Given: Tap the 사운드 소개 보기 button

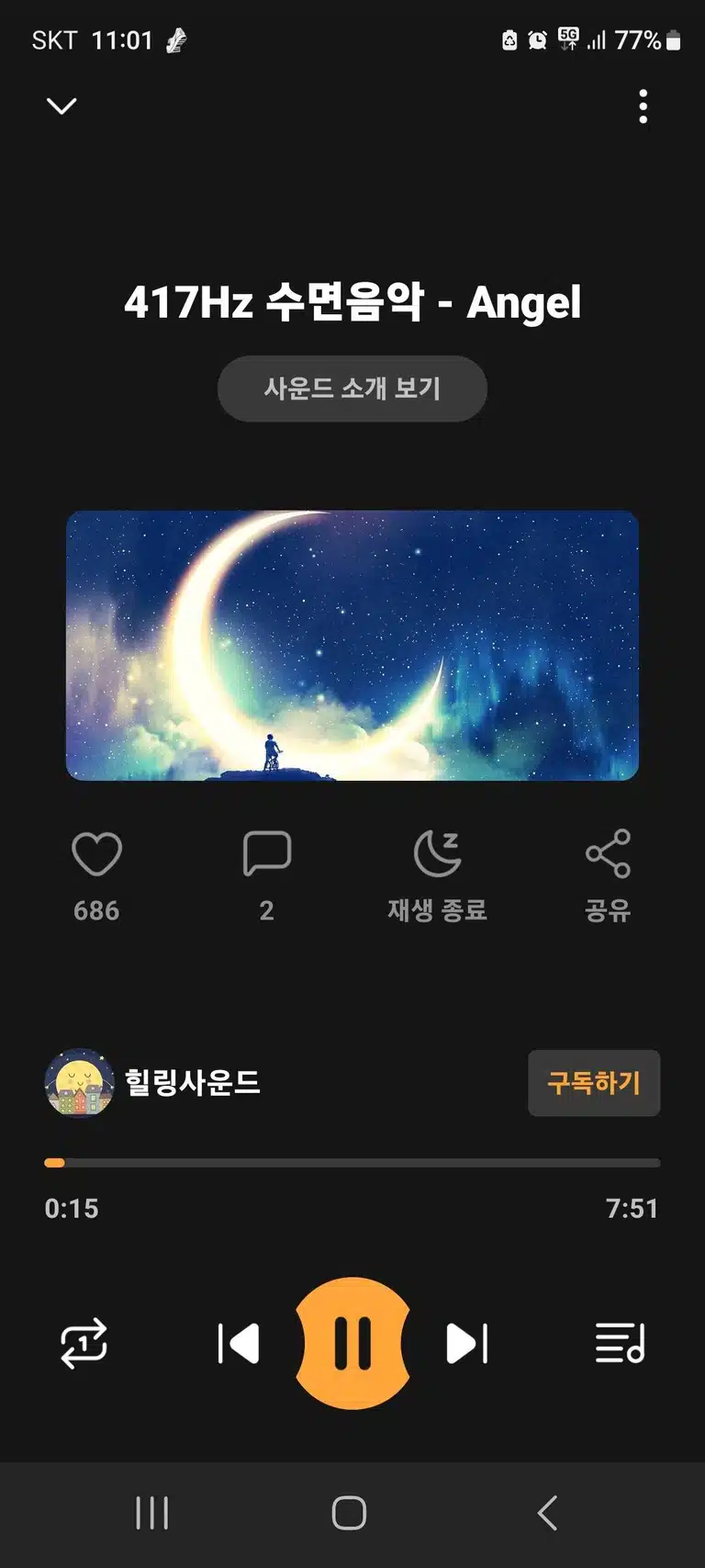Looking at the screenshot, I should click(x=352, y=389).
